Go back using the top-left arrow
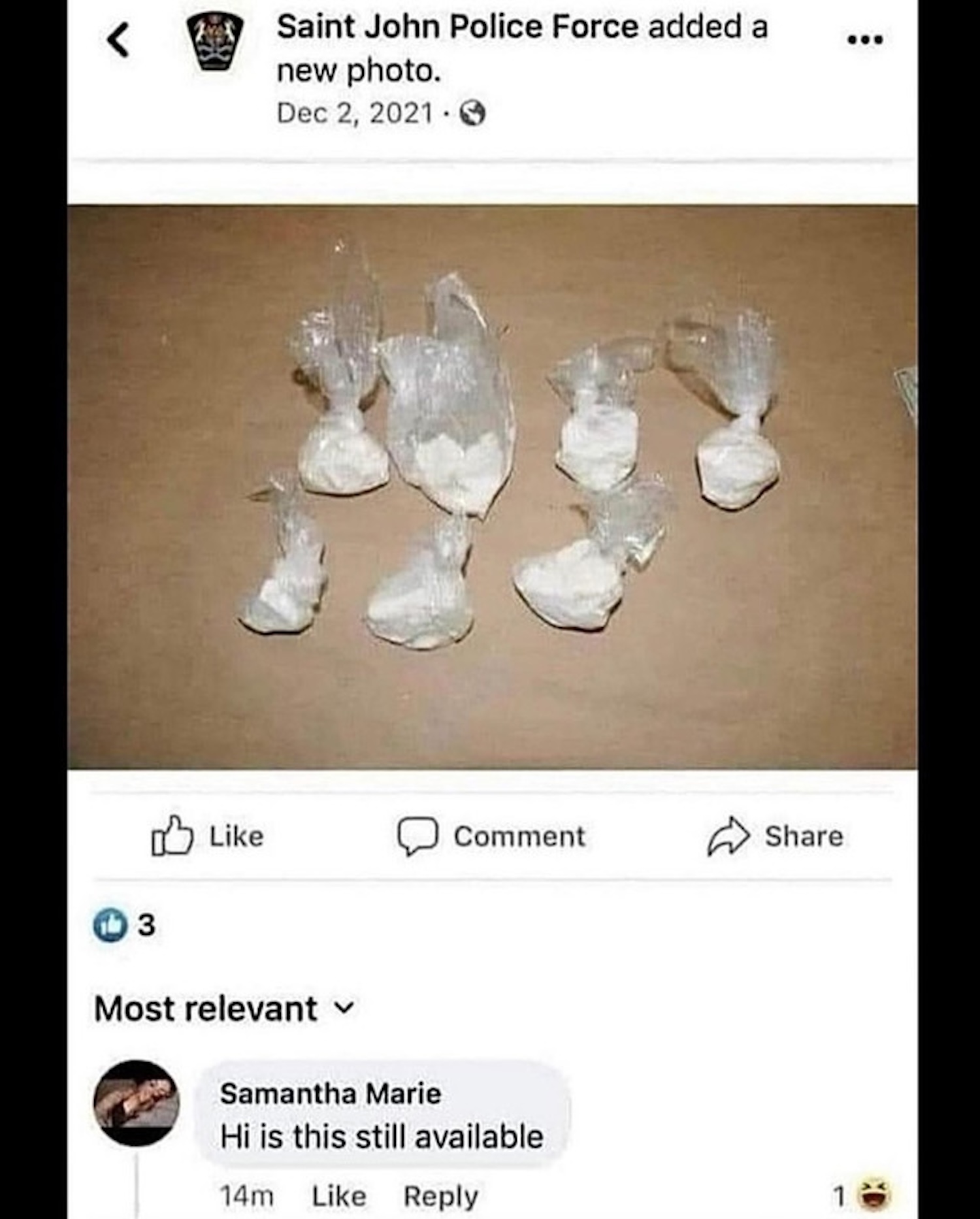Screen dimensions: 980x1219 click(x=118, y=41)
